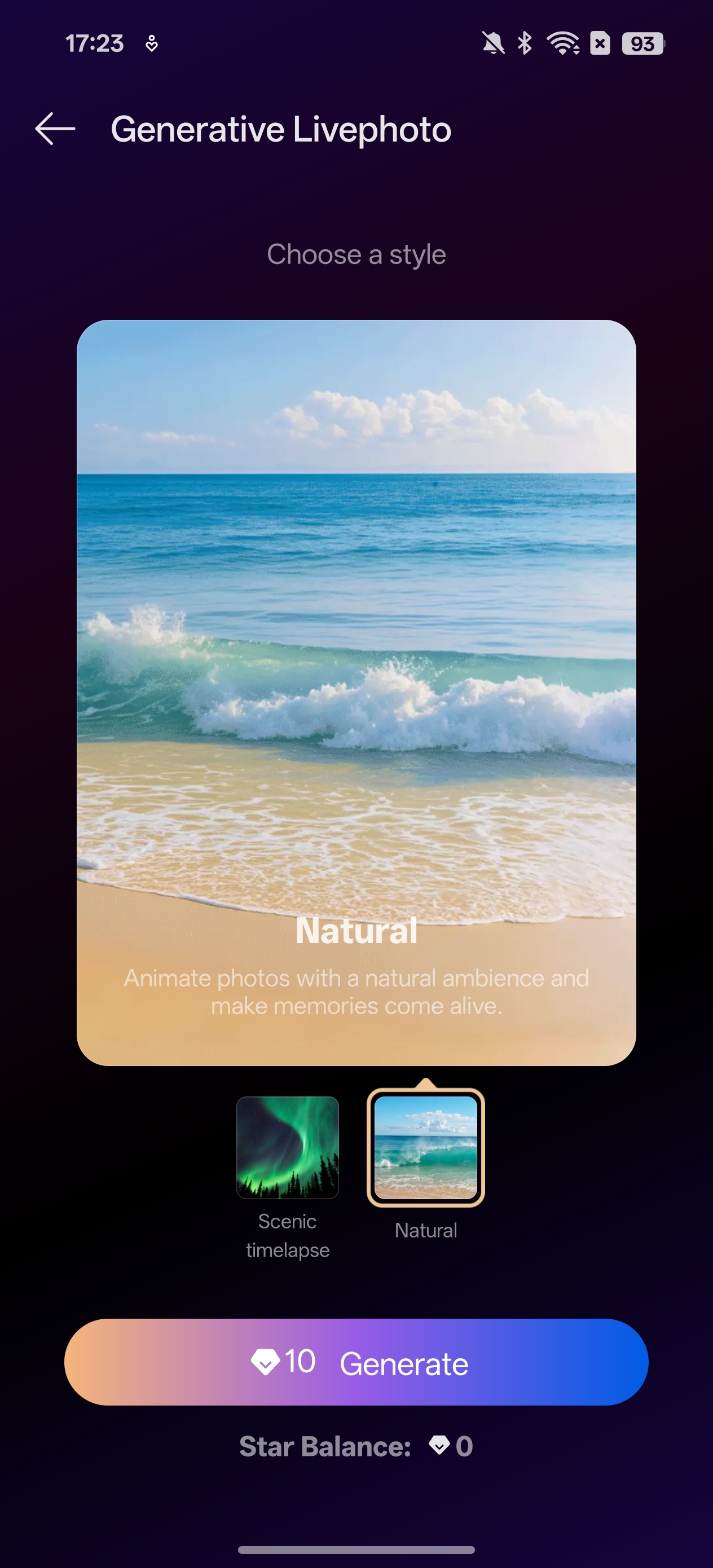Select the Scenic timelapse style
This screenshot has height=1568, width=713.
(x=287, y=1147)
